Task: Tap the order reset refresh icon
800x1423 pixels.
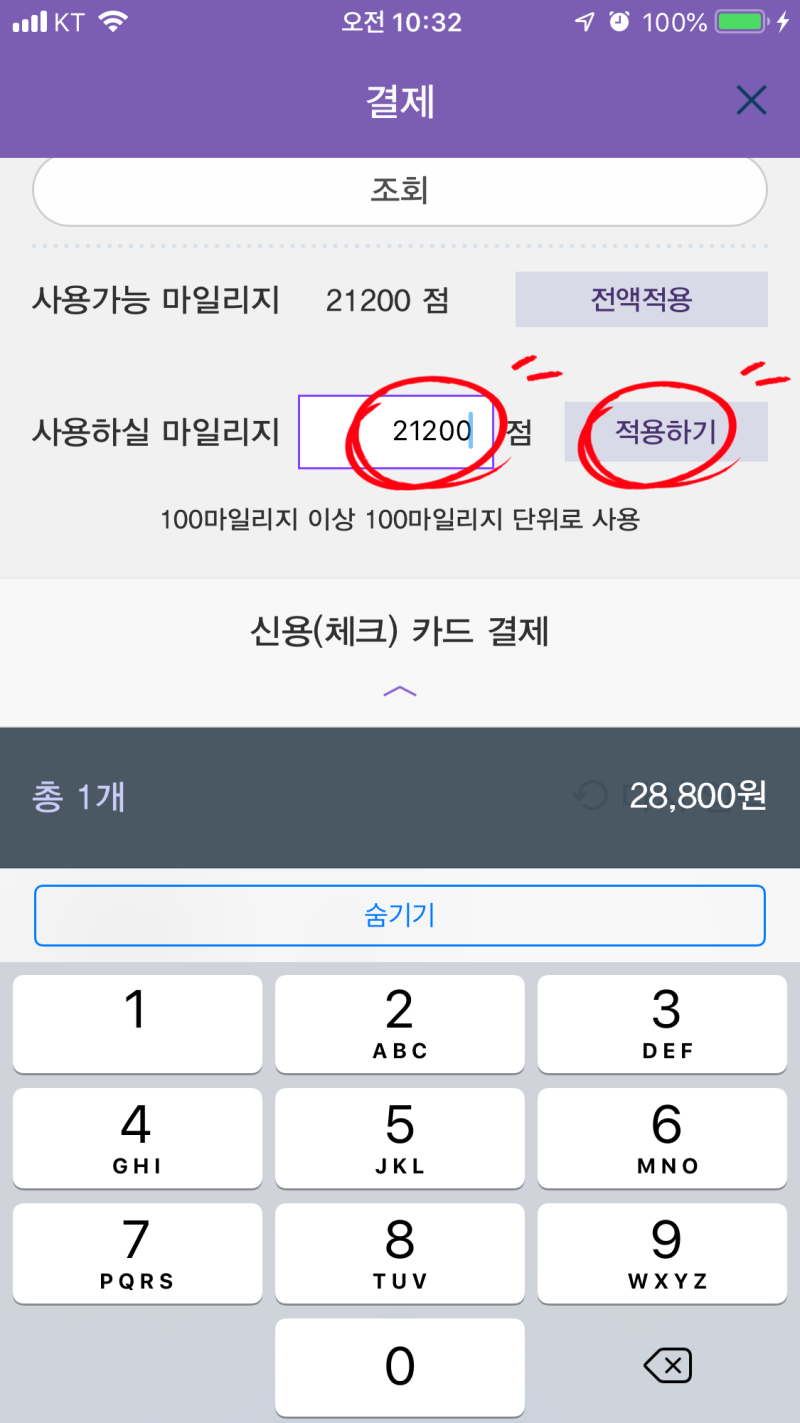Action: point(589,795)
